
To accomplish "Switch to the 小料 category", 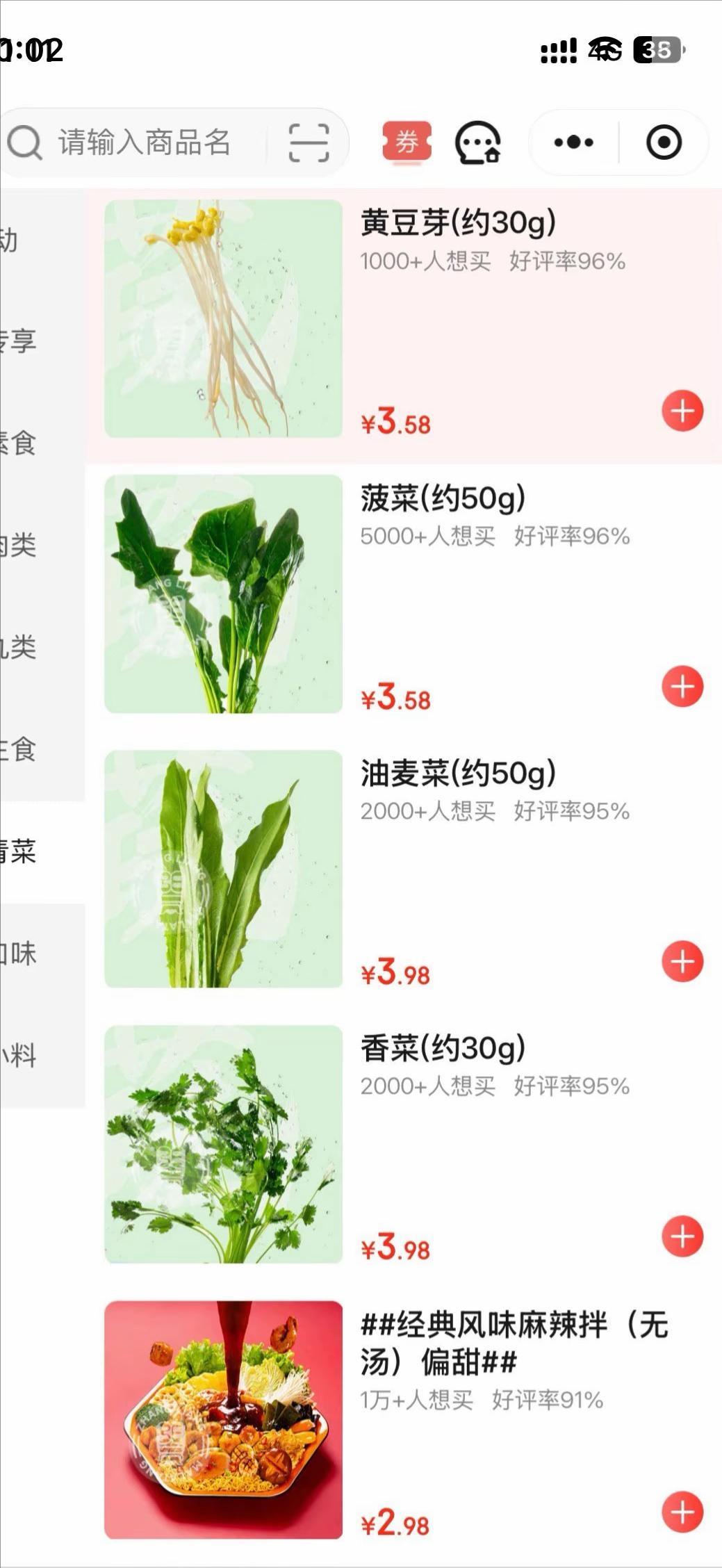I will [x=21, y=1056].
